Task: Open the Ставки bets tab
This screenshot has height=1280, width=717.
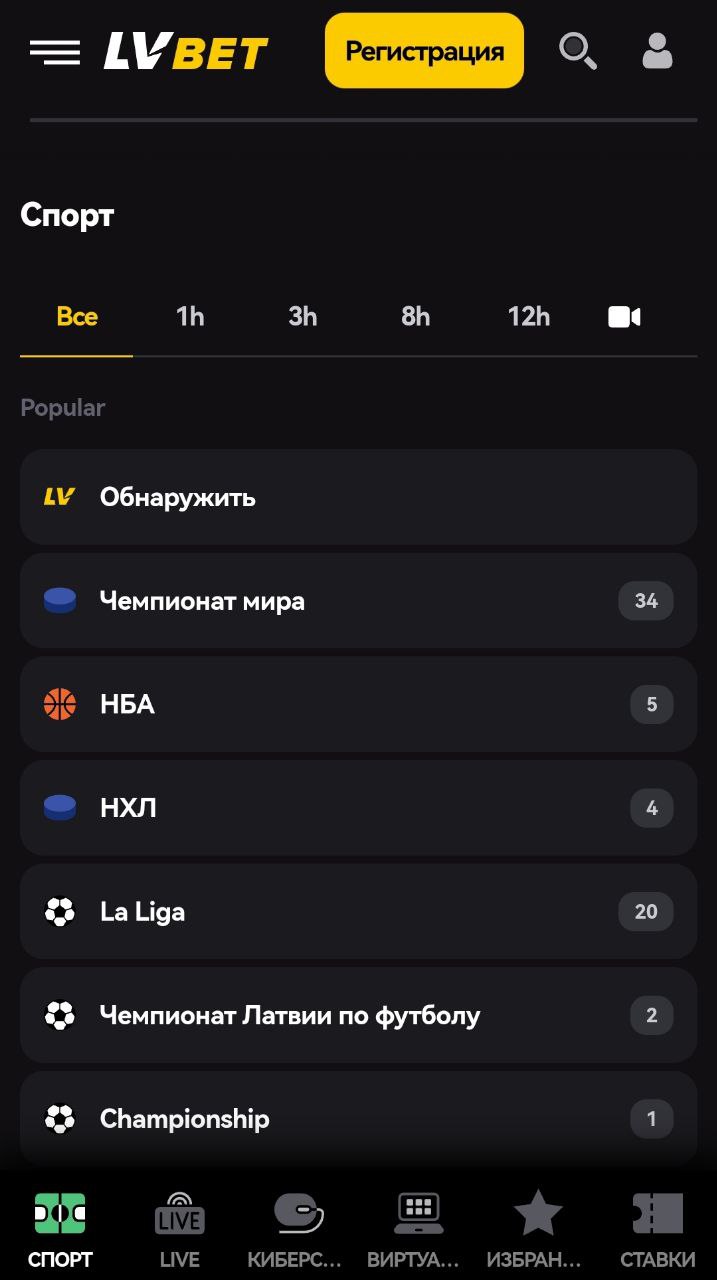Action: click(x=657, y=1230)
